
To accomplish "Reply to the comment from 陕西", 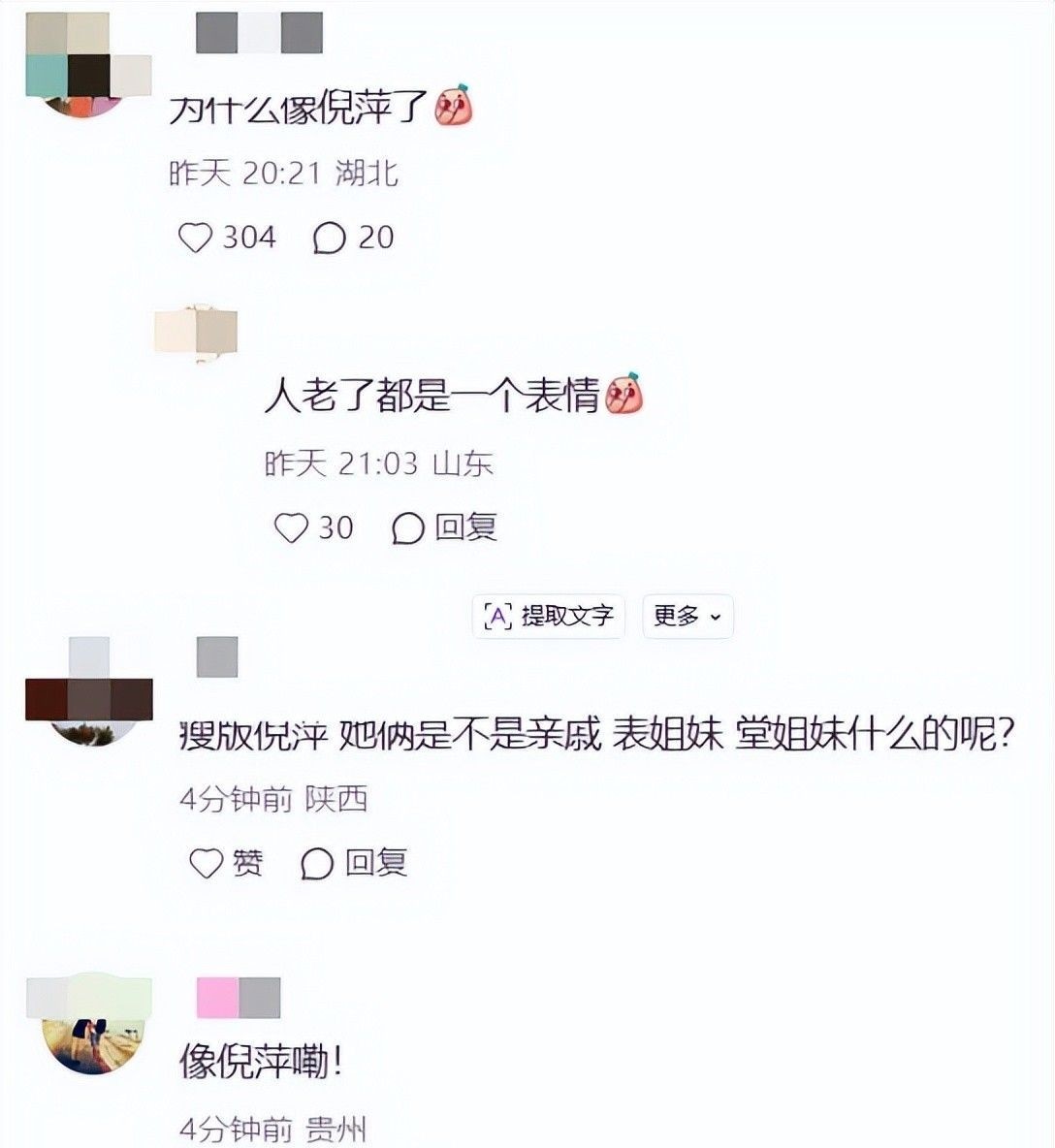I will pyautogui.click(x=354, y=863).
